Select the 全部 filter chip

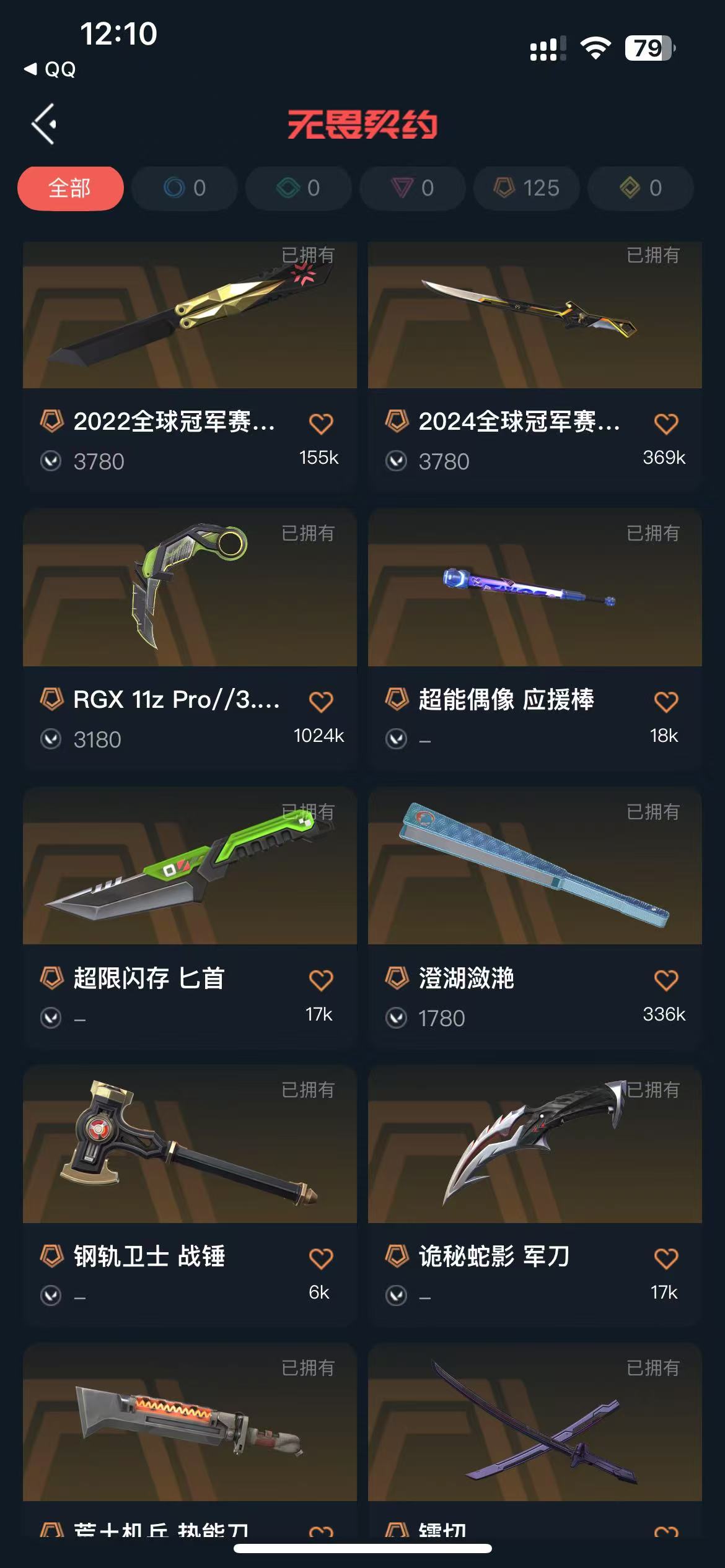tap(70, 188)
